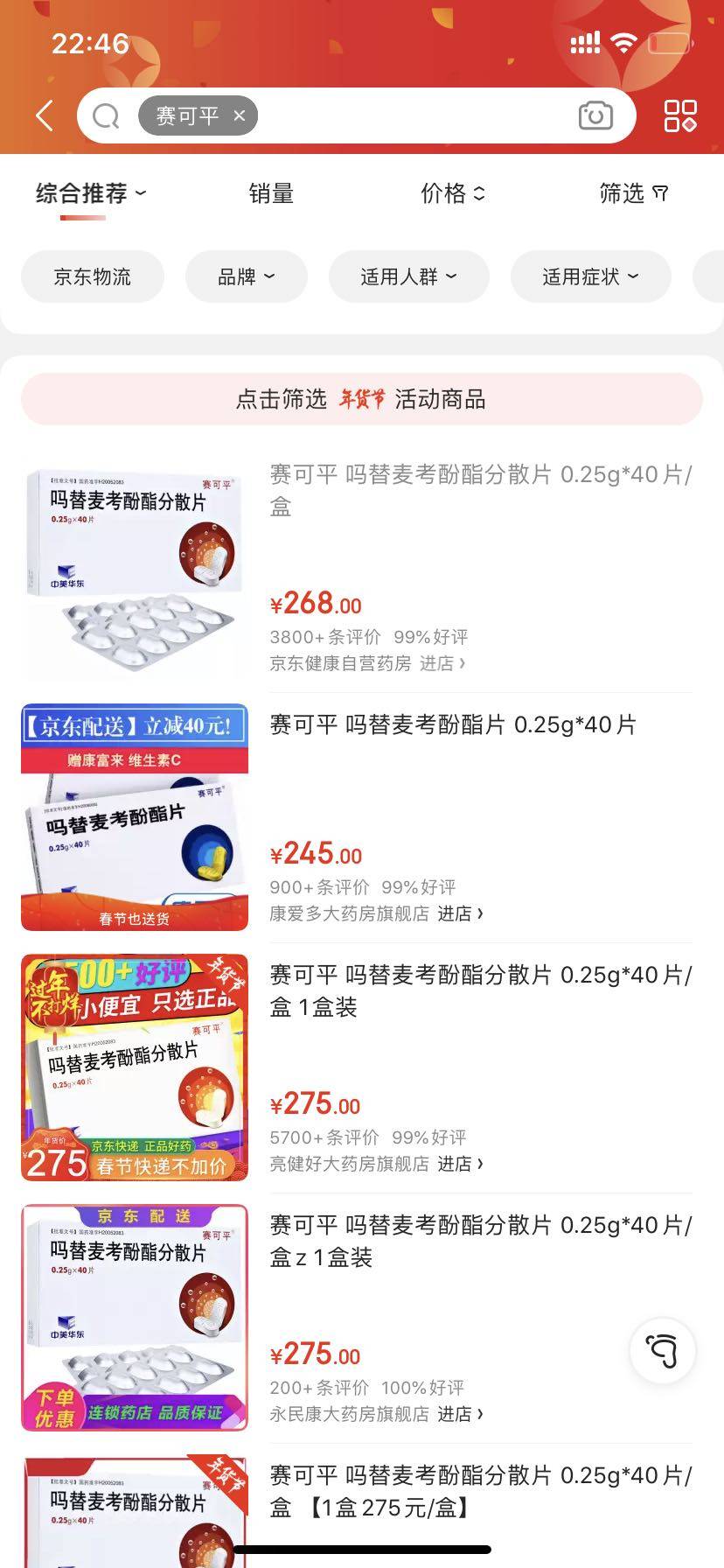724x1568 pixels.
Task: Switch the results layout to grid view
Action: click(679, 115)
